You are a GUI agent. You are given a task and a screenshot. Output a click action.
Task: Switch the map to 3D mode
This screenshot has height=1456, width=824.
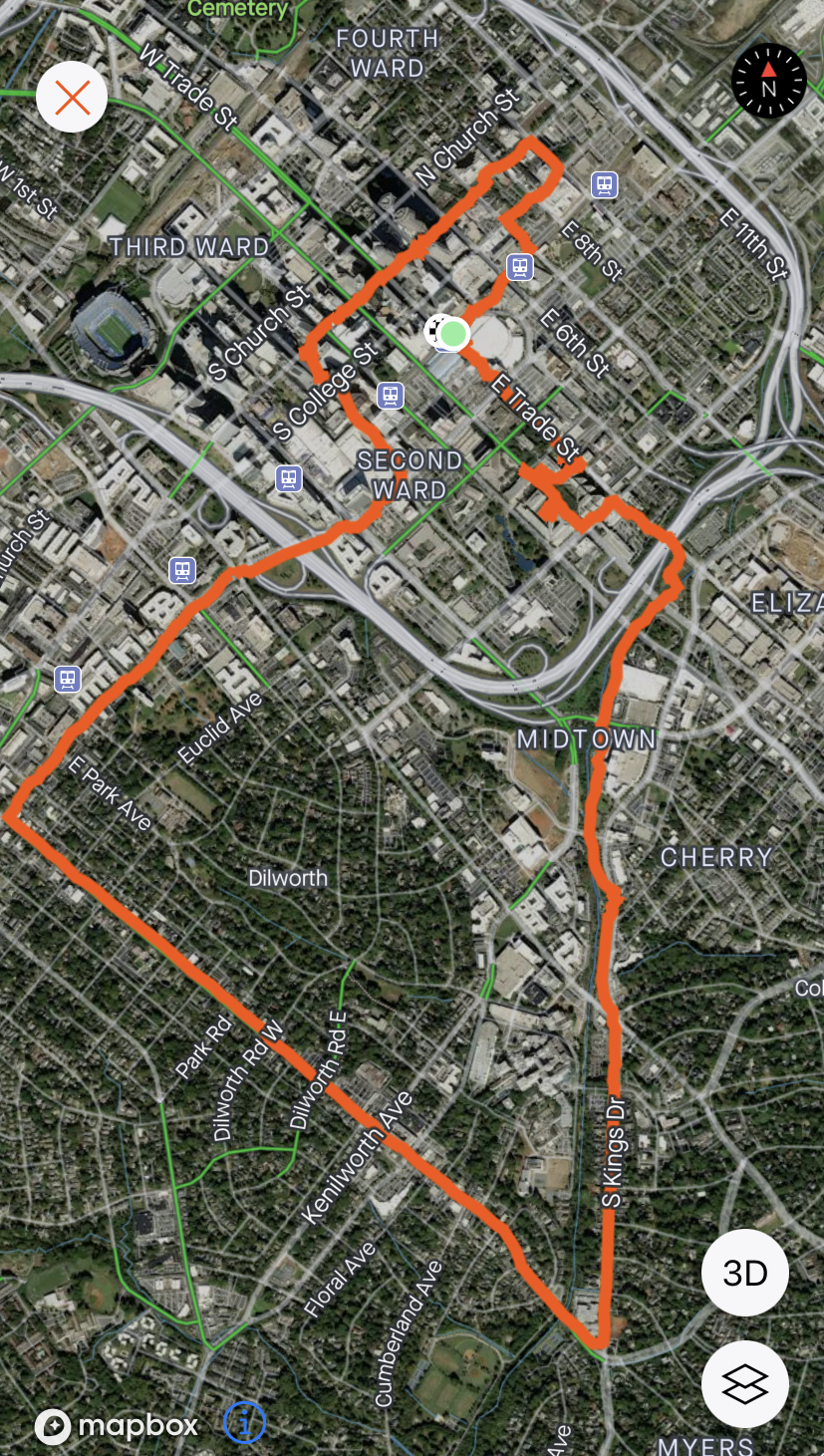[744, 1273]
